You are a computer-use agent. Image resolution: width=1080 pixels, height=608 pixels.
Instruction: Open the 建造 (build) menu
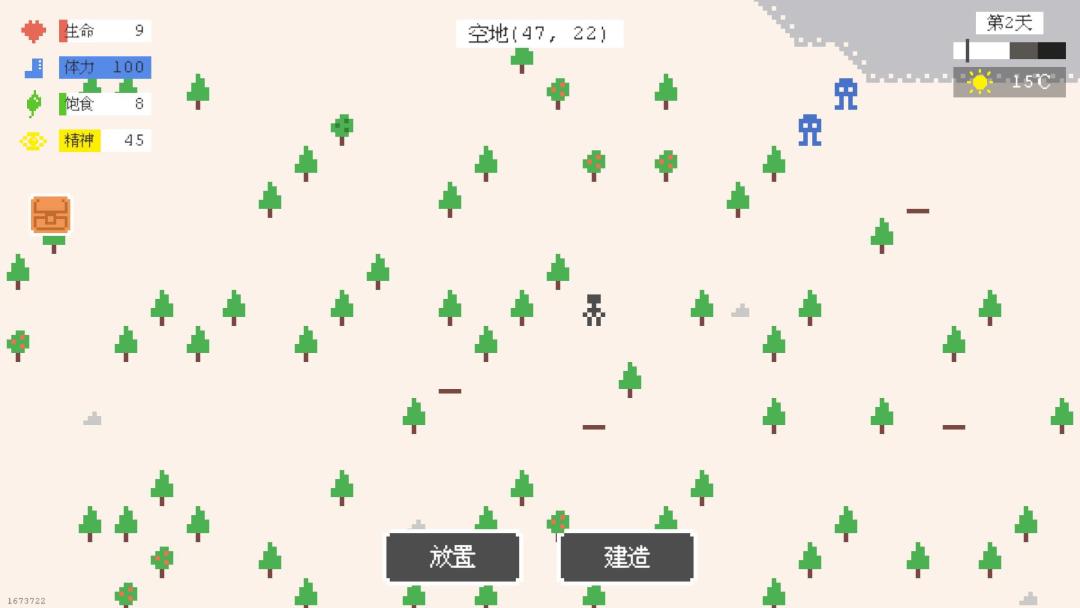(627, 557)
